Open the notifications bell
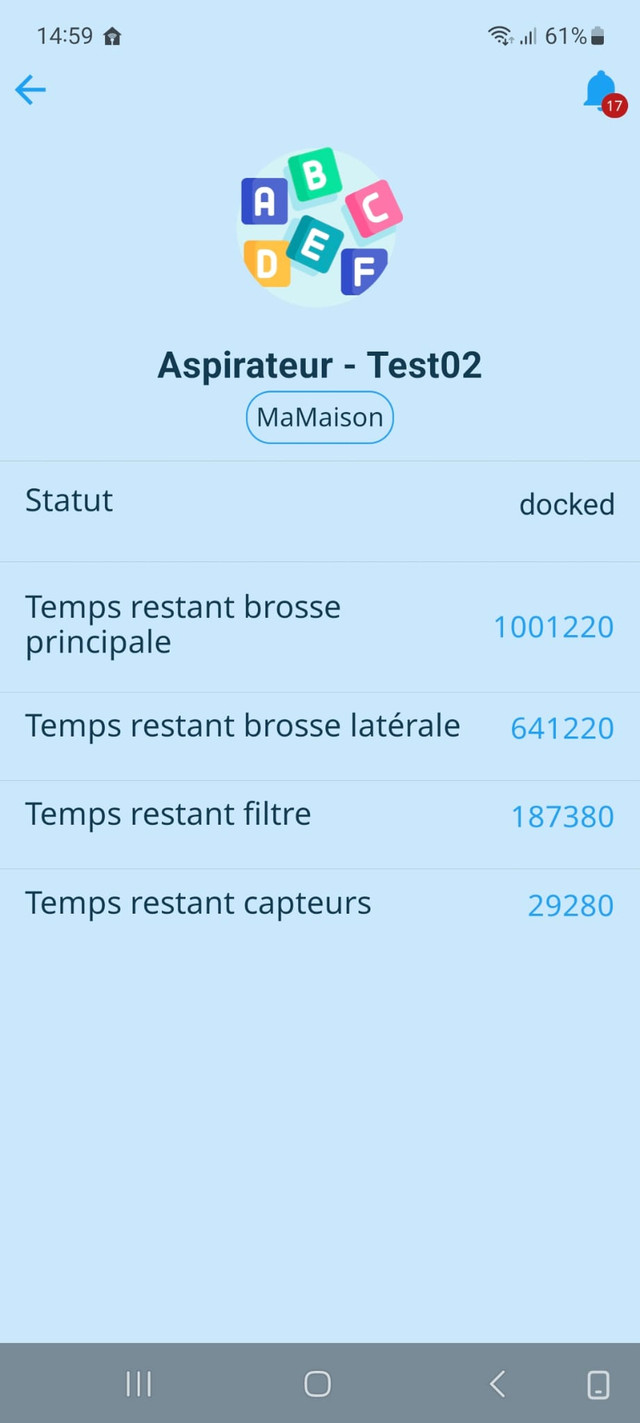640x1423 pixels. [601, 92]
